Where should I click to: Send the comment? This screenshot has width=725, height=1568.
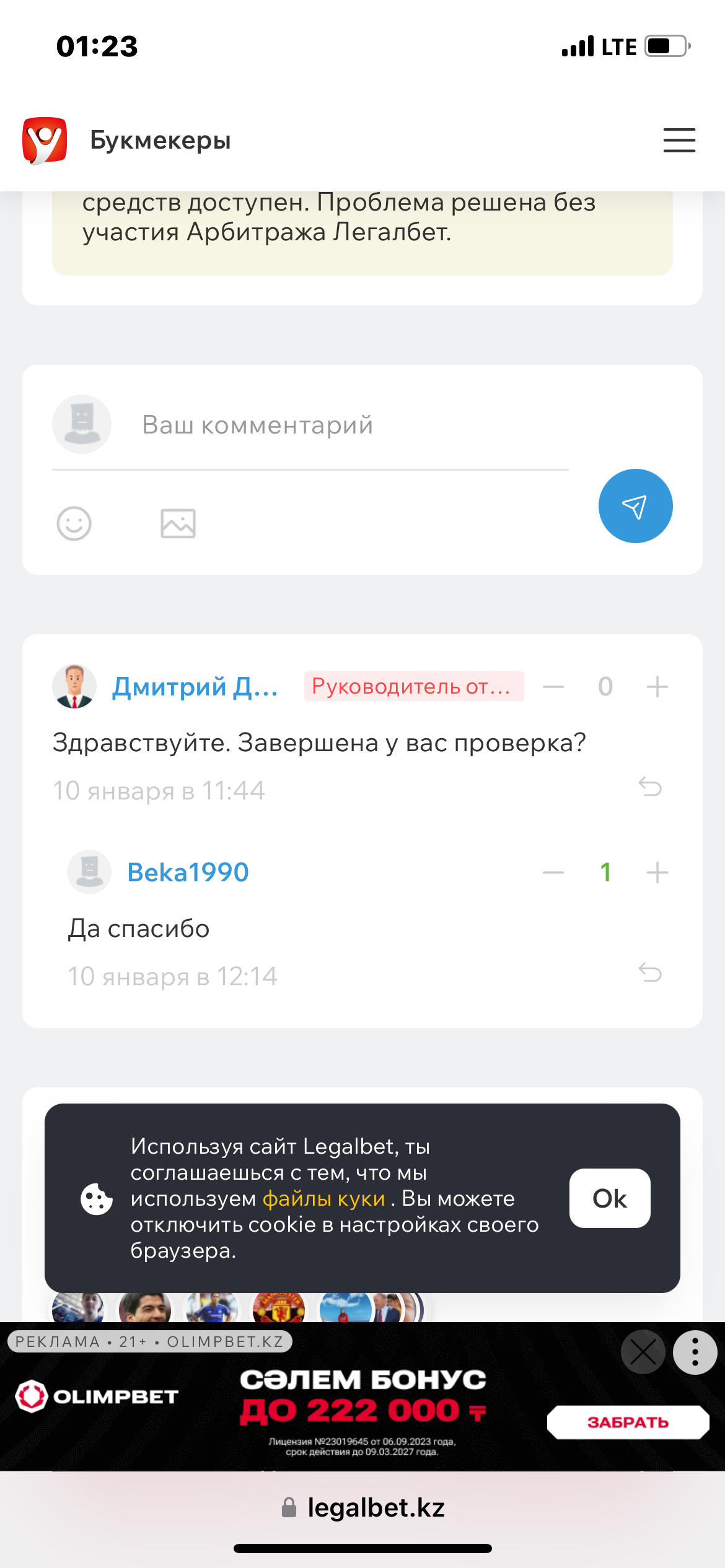point(635,506)
